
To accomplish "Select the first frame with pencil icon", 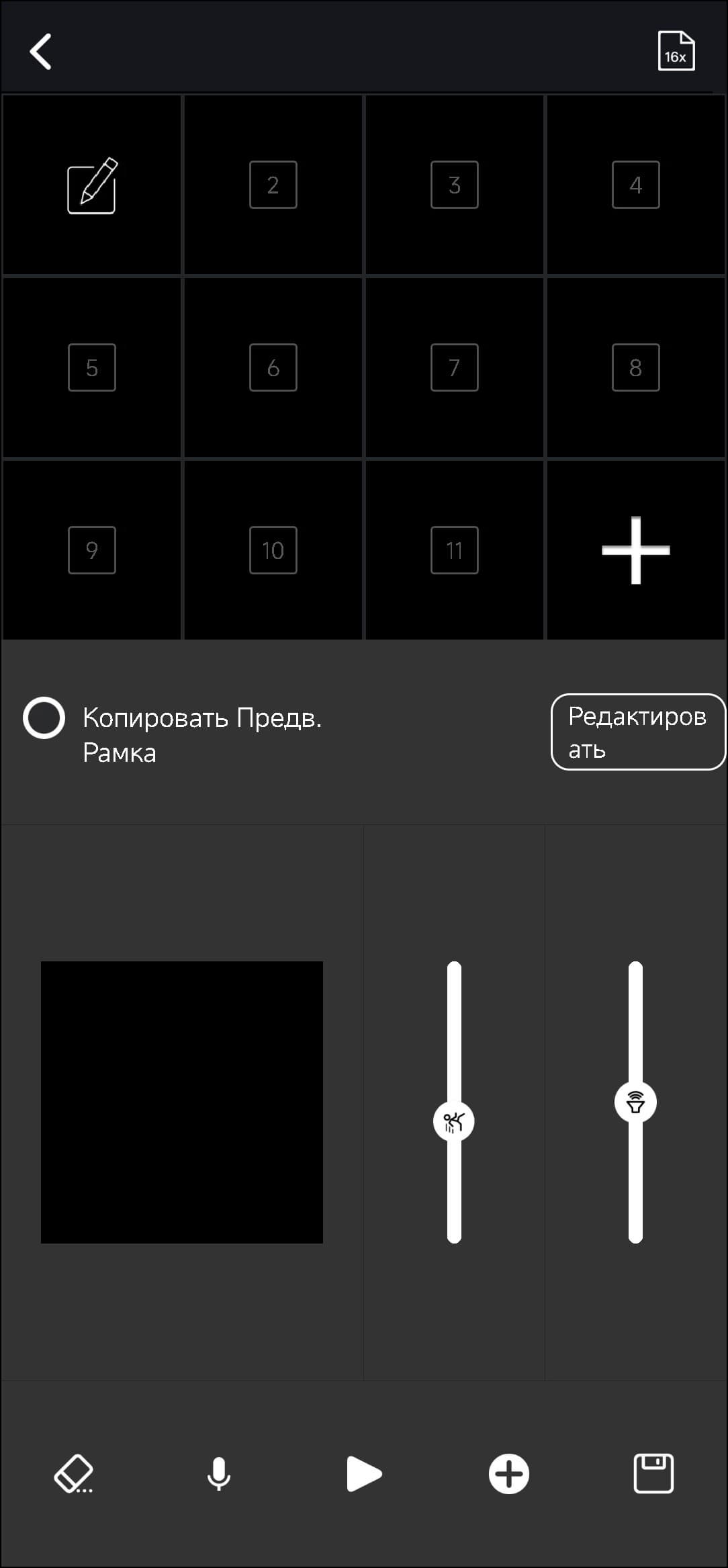I will (92, 185).
